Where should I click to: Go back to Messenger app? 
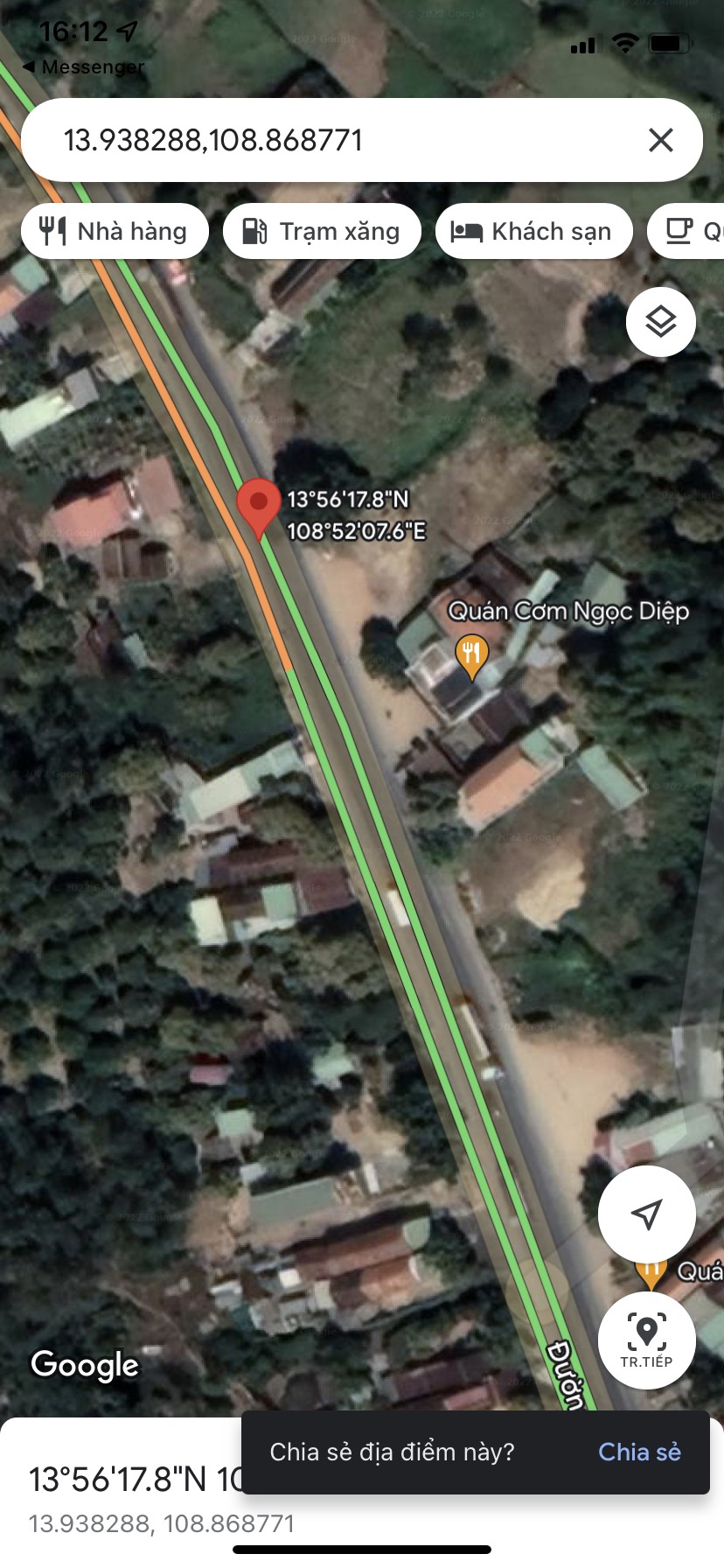pyautogui.click(x=83, y=67)
